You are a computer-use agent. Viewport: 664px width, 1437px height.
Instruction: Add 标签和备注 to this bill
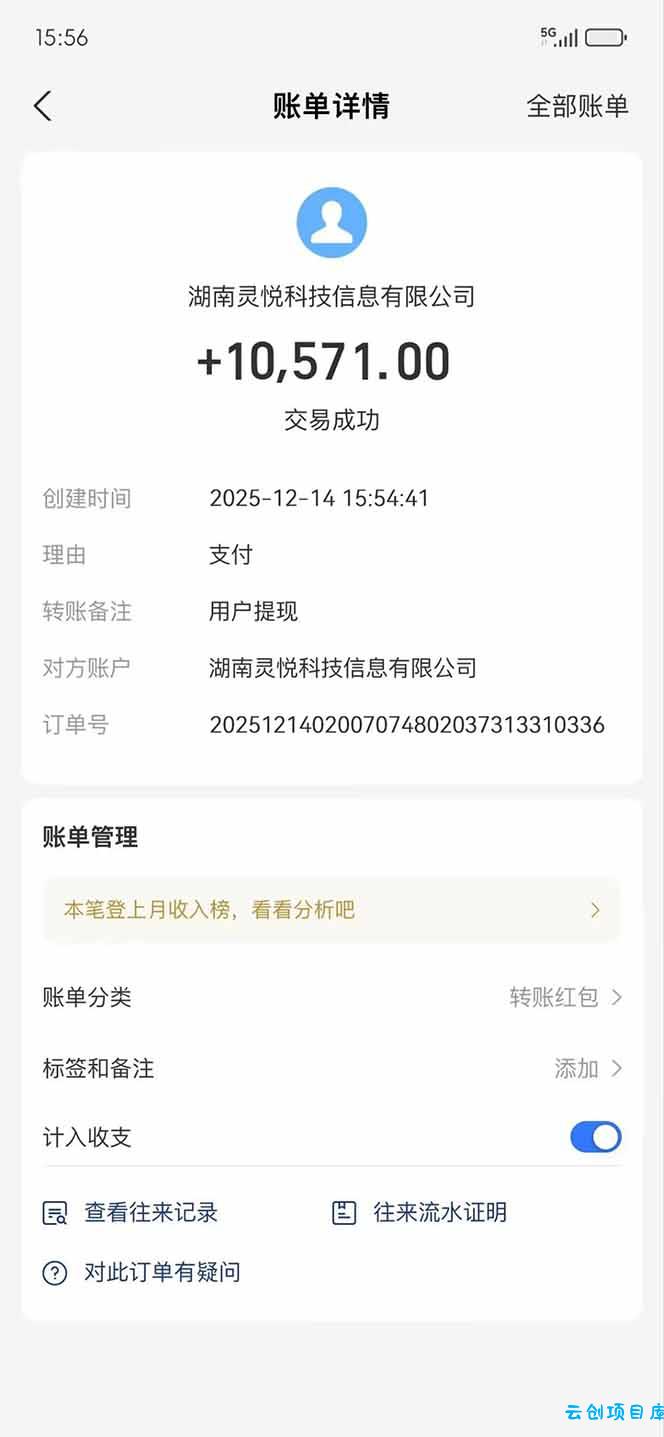(588, 1068)
